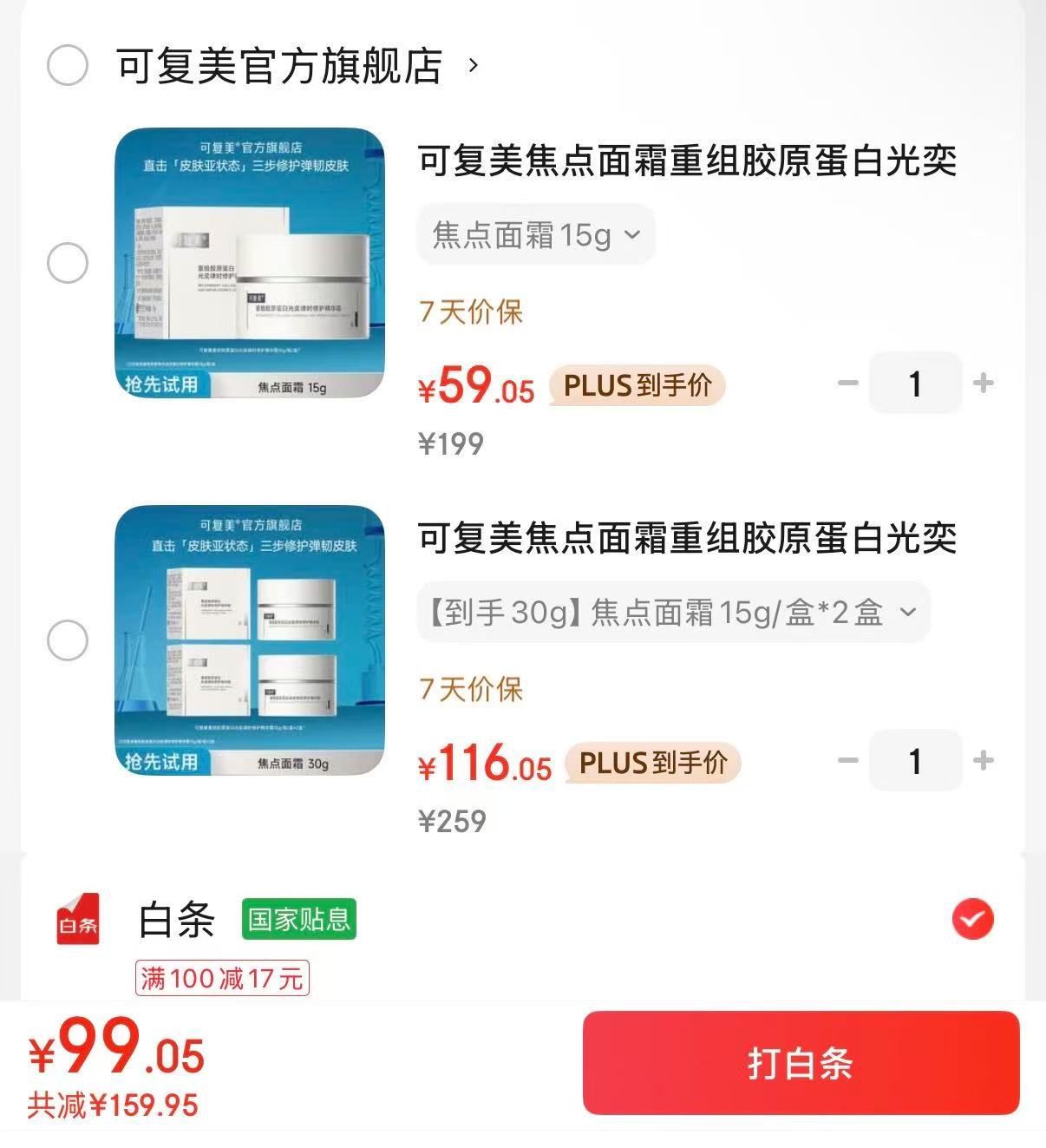1046x1148 pixels.
Task: Open the 15g/盒*2盒 spec dropdown
Action: coord(674,613)
